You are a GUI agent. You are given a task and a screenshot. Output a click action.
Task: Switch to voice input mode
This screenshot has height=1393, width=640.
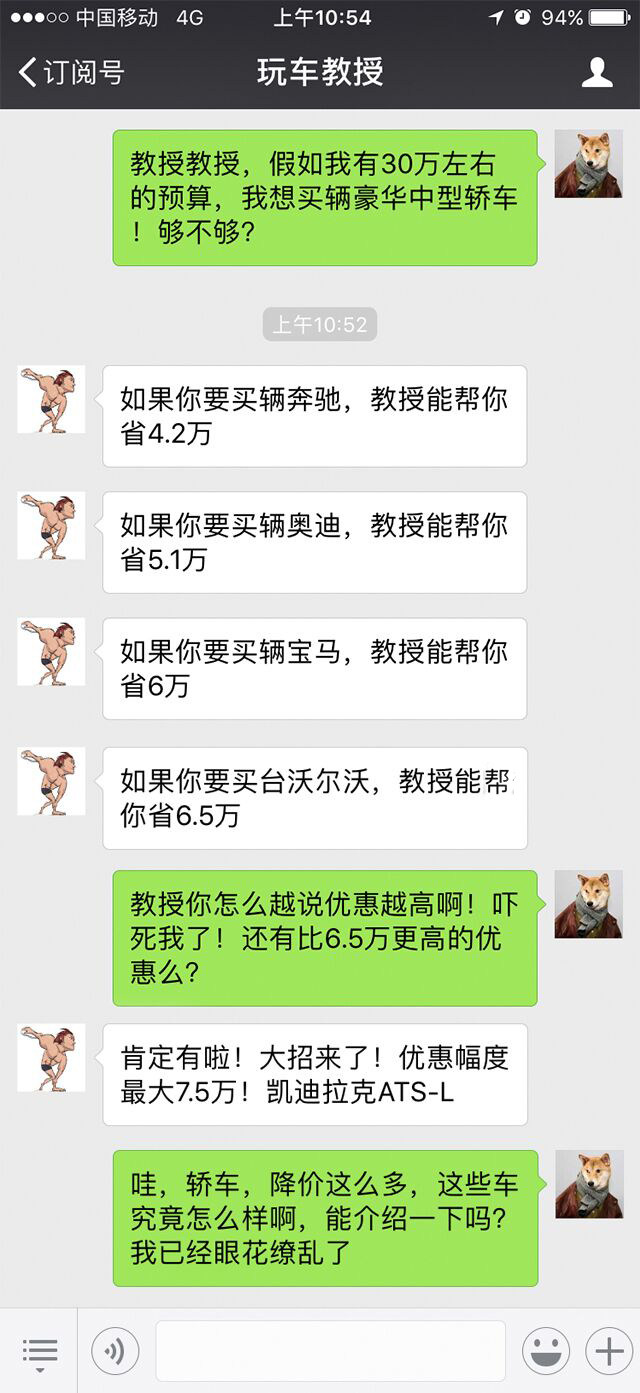coord(115,1352)
